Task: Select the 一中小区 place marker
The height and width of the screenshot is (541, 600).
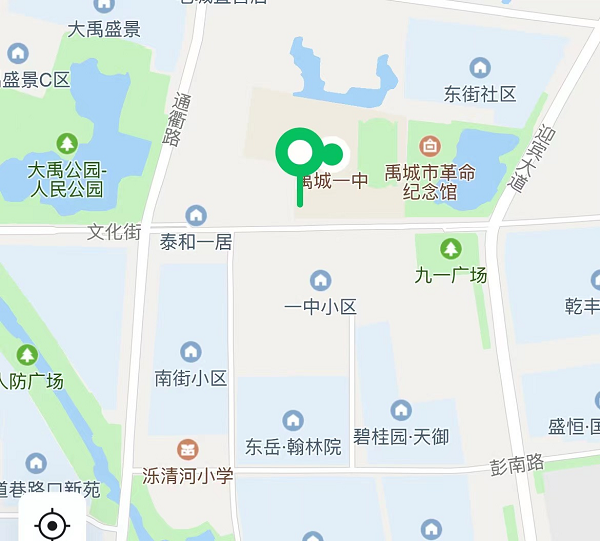Action: (x=321, y=281)
